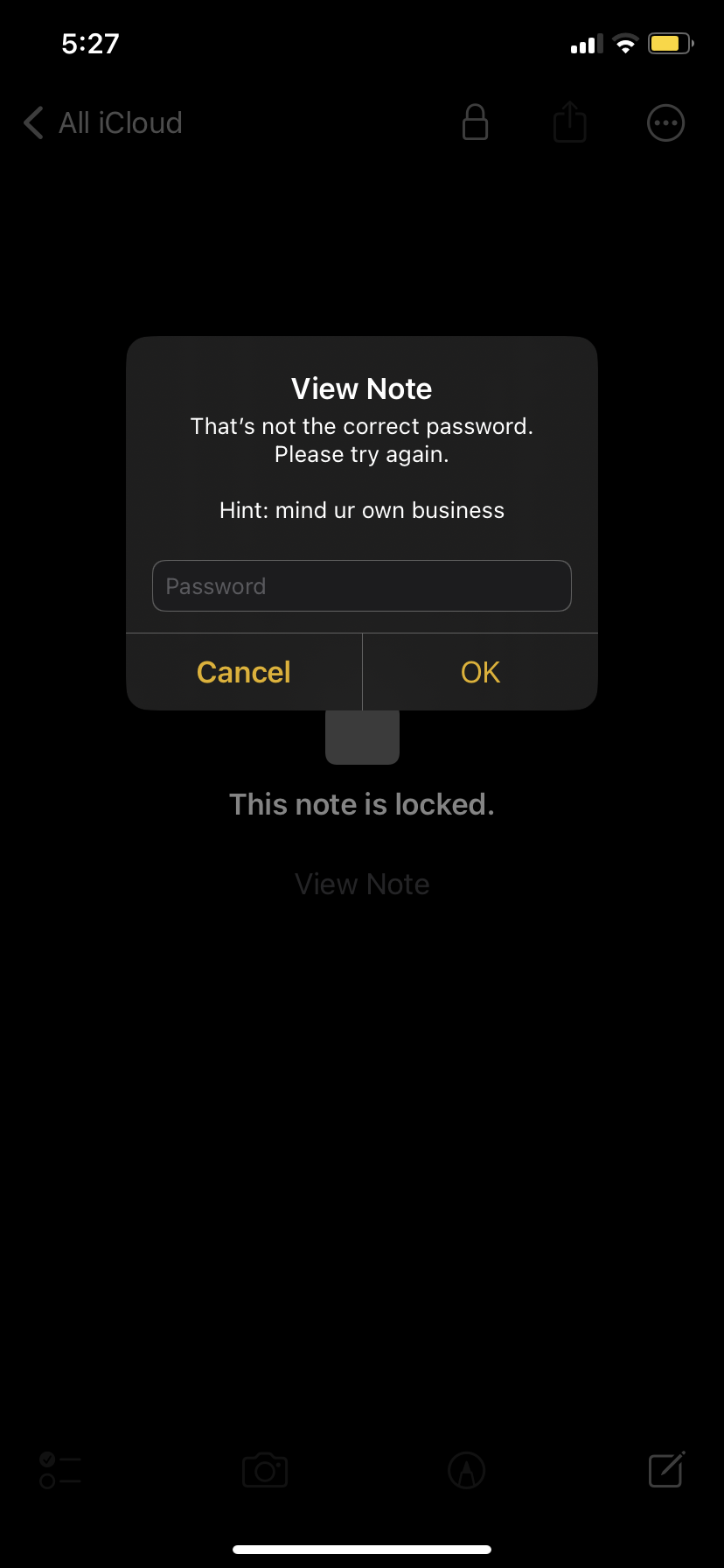Screen dimensions: 724x1568
Task: Open the camera from the bottom toolbar
Action: pos(265,1470)
